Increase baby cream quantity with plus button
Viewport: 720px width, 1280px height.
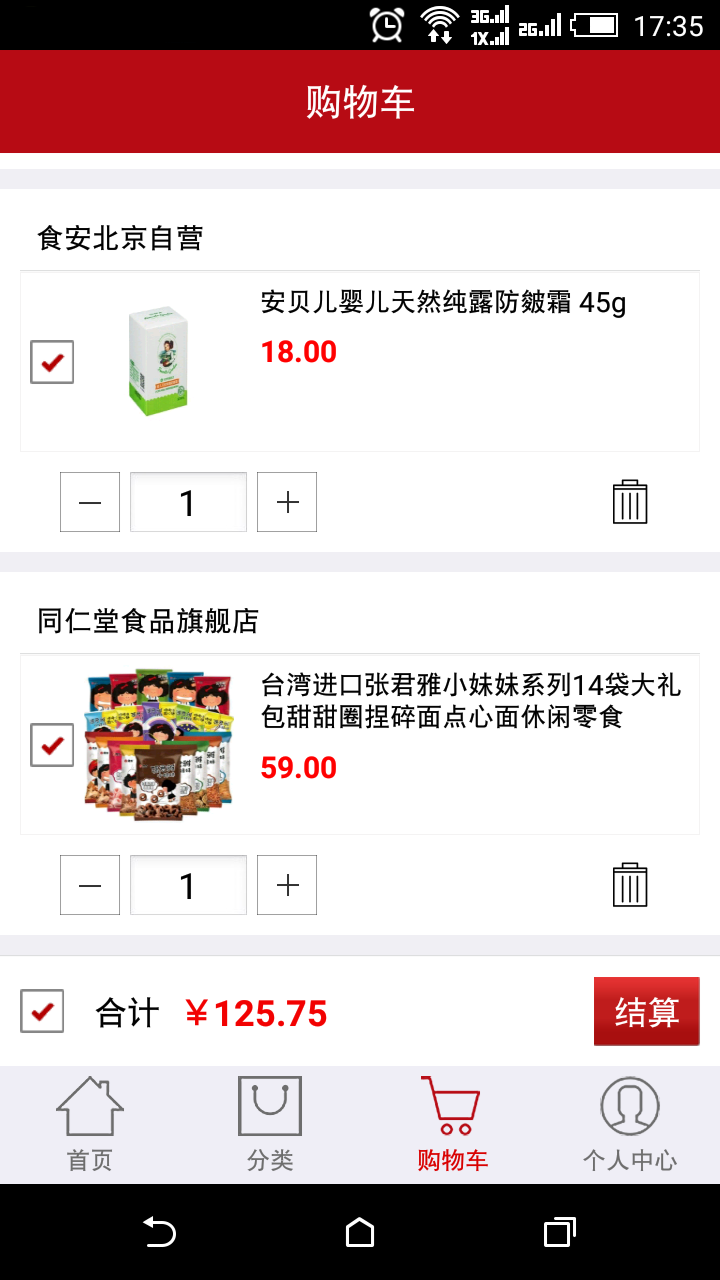[287, 502]
